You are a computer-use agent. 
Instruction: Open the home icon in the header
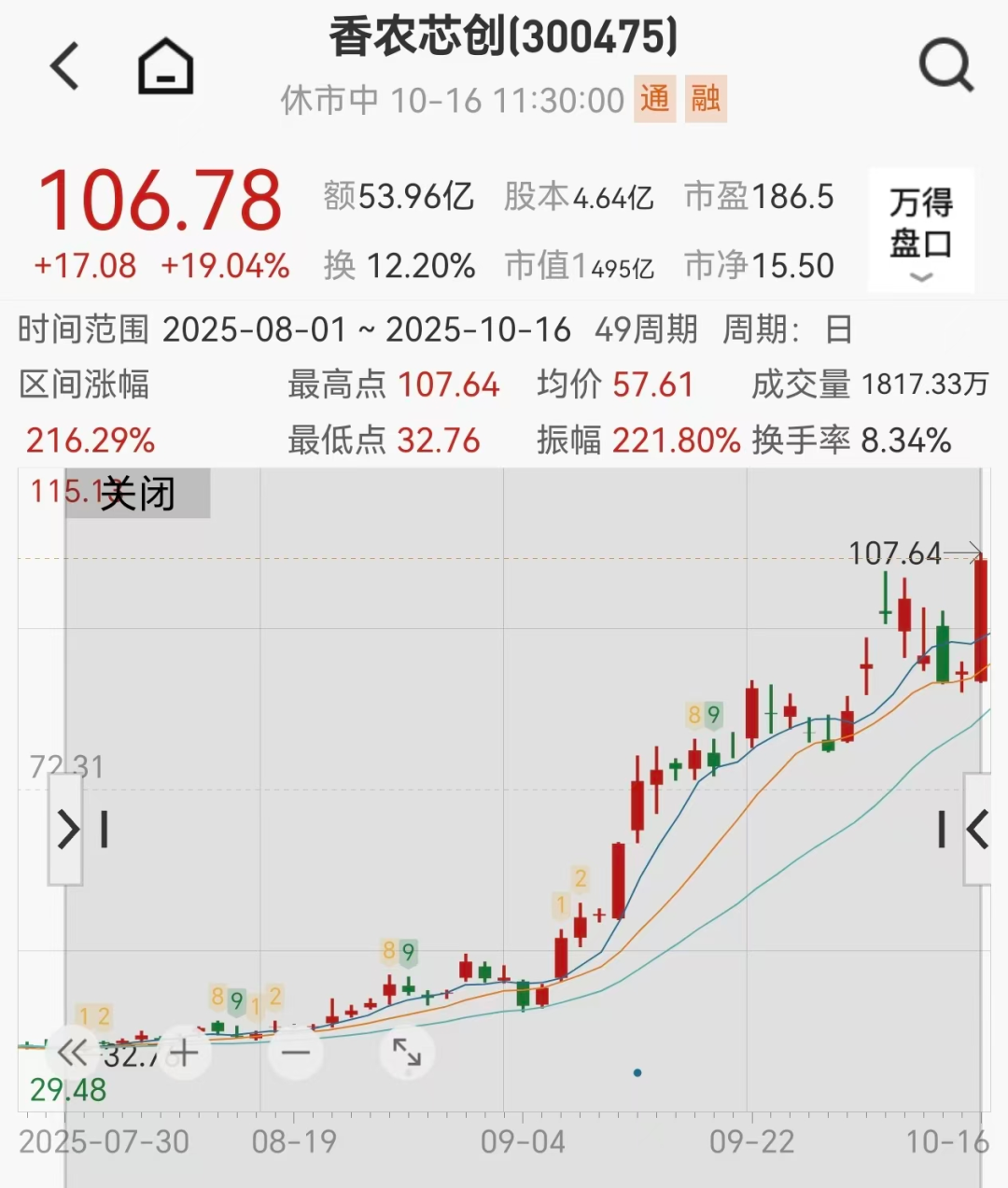[x=165, y=66]
